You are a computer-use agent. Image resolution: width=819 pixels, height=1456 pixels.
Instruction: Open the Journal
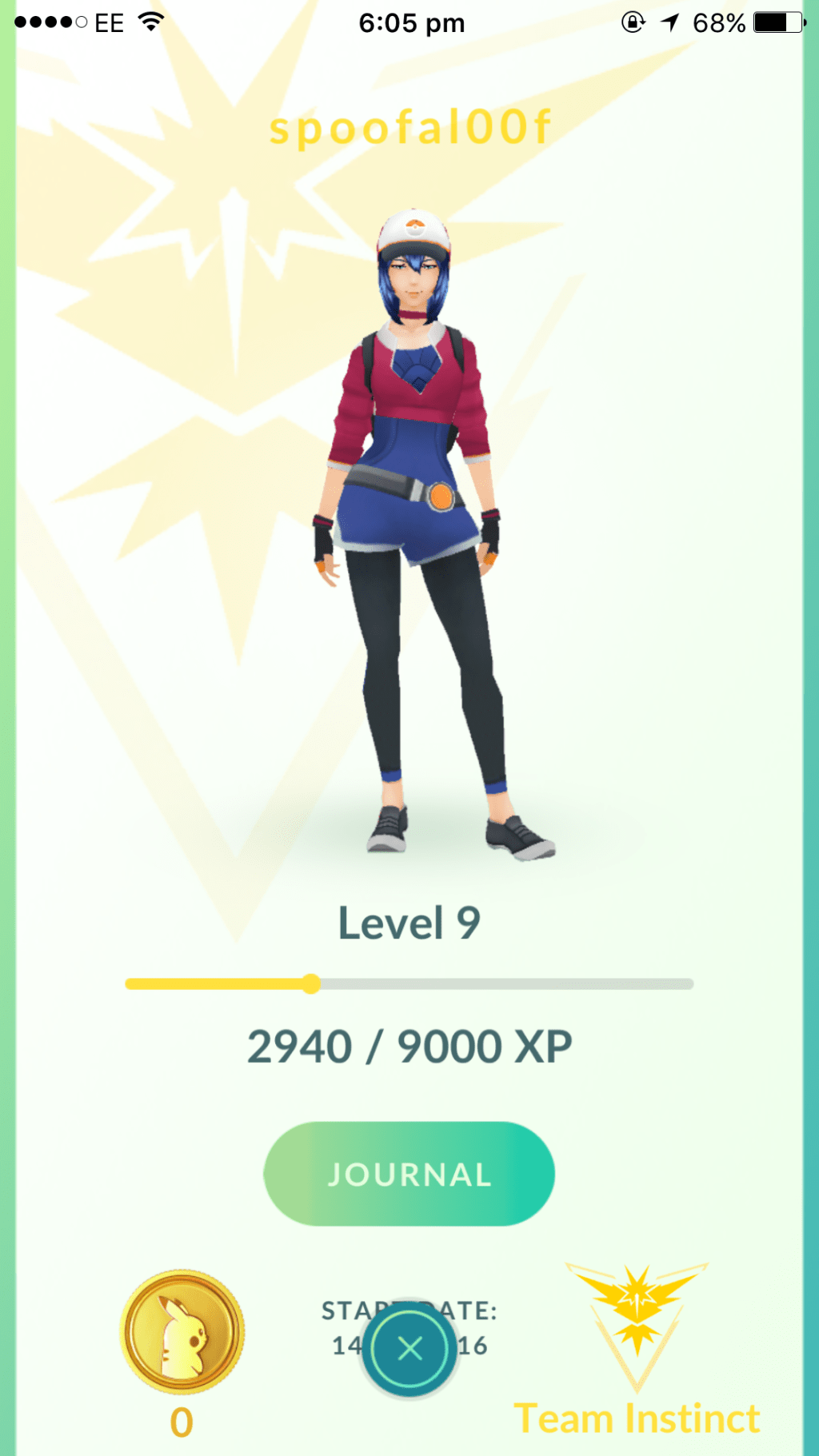[409, 1173]
